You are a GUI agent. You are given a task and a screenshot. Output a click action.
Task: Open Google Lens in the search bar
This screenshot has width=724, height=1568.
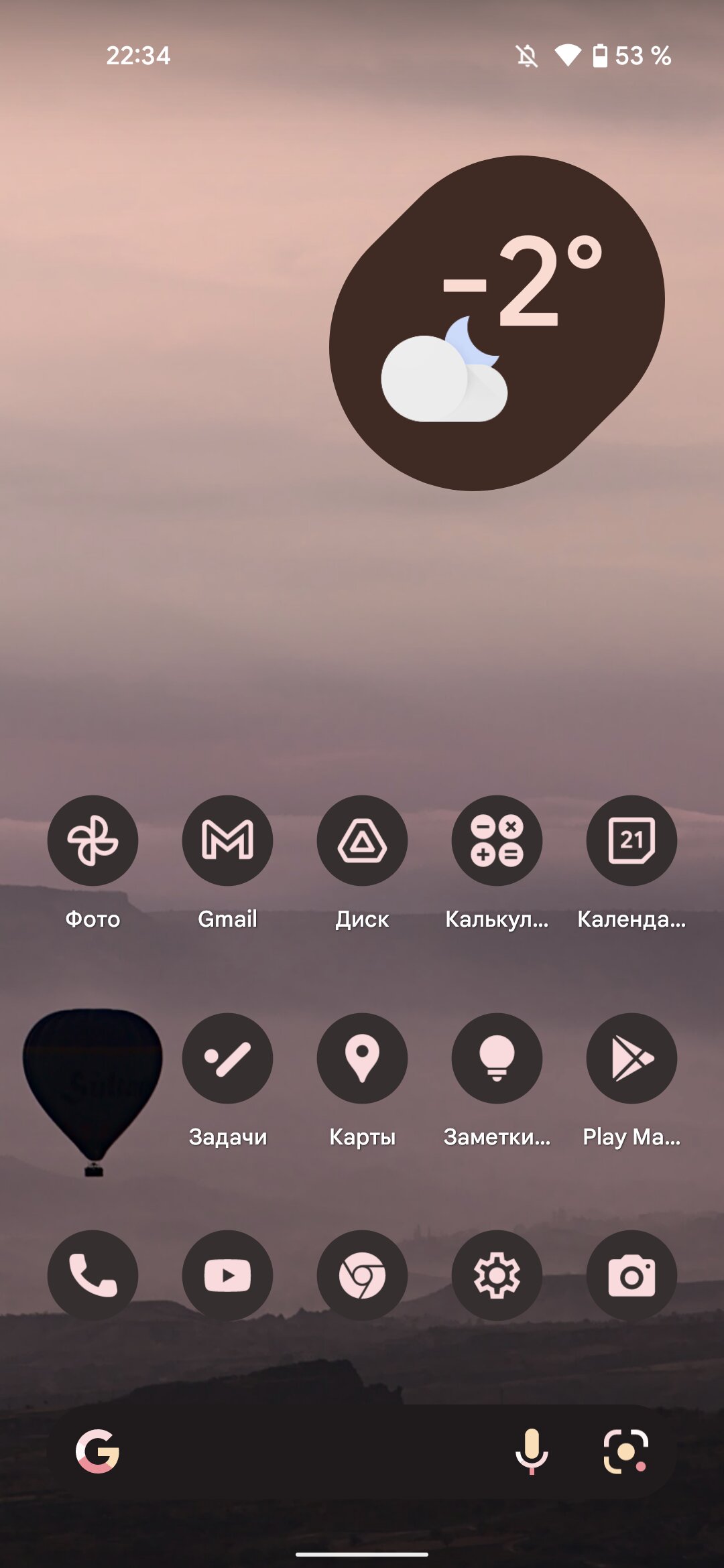[626, 1451]
